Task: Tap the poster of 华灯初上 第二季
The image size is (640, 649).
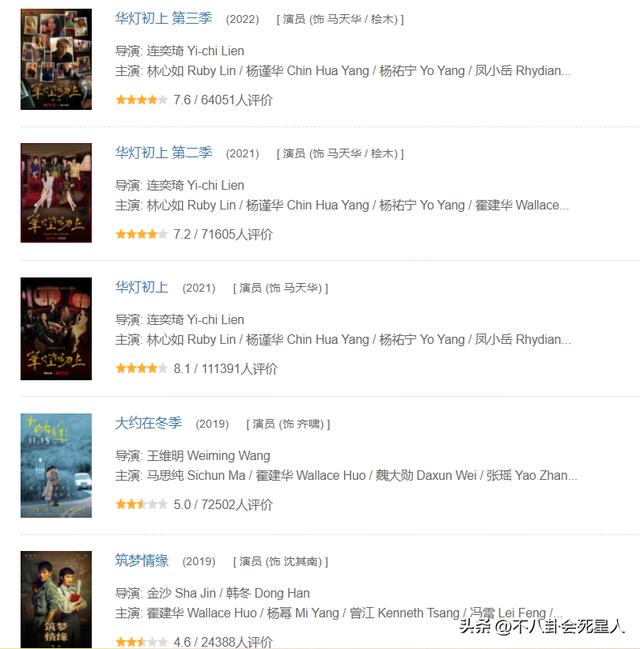Action: click(x=56, y=193)
